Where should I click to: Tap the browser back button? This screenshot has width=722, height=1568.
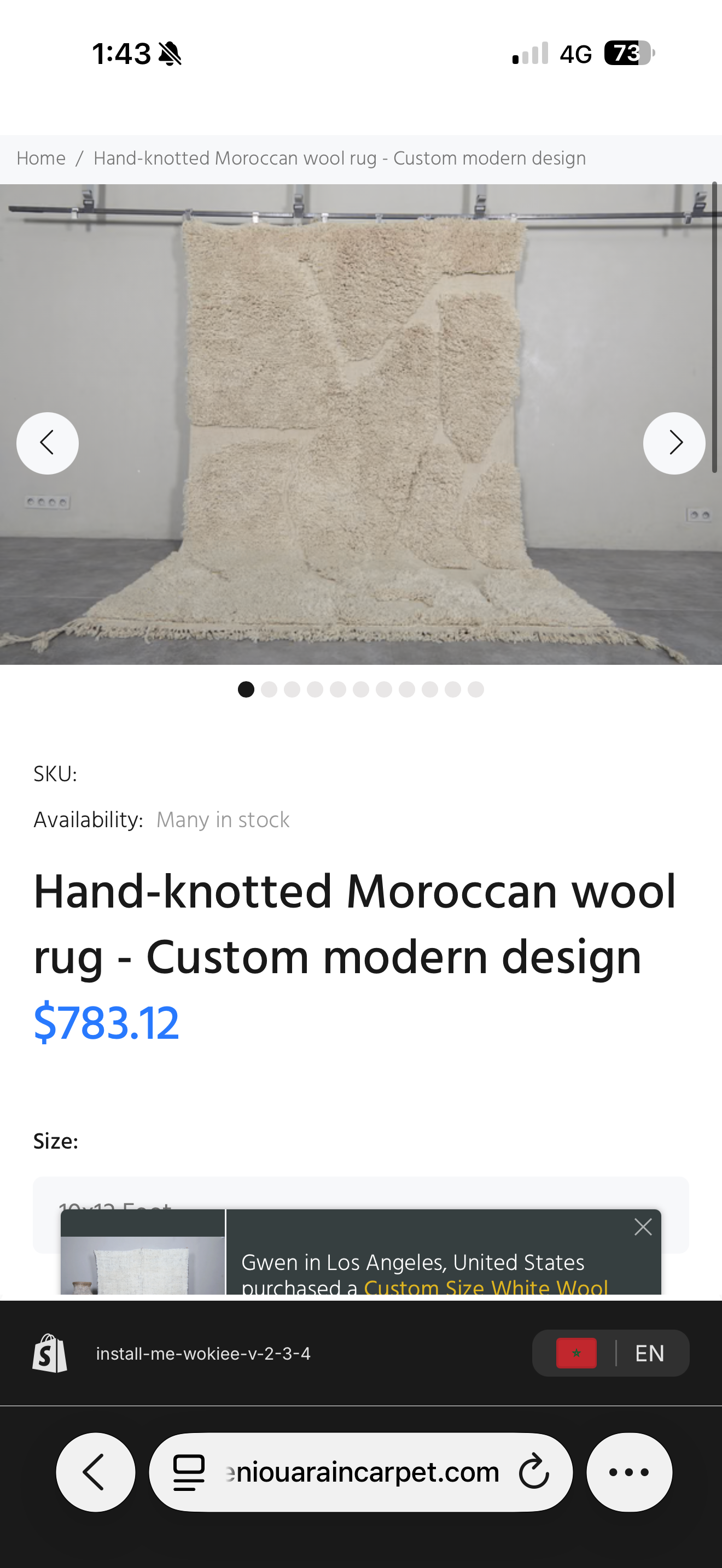click(96, 1472)
